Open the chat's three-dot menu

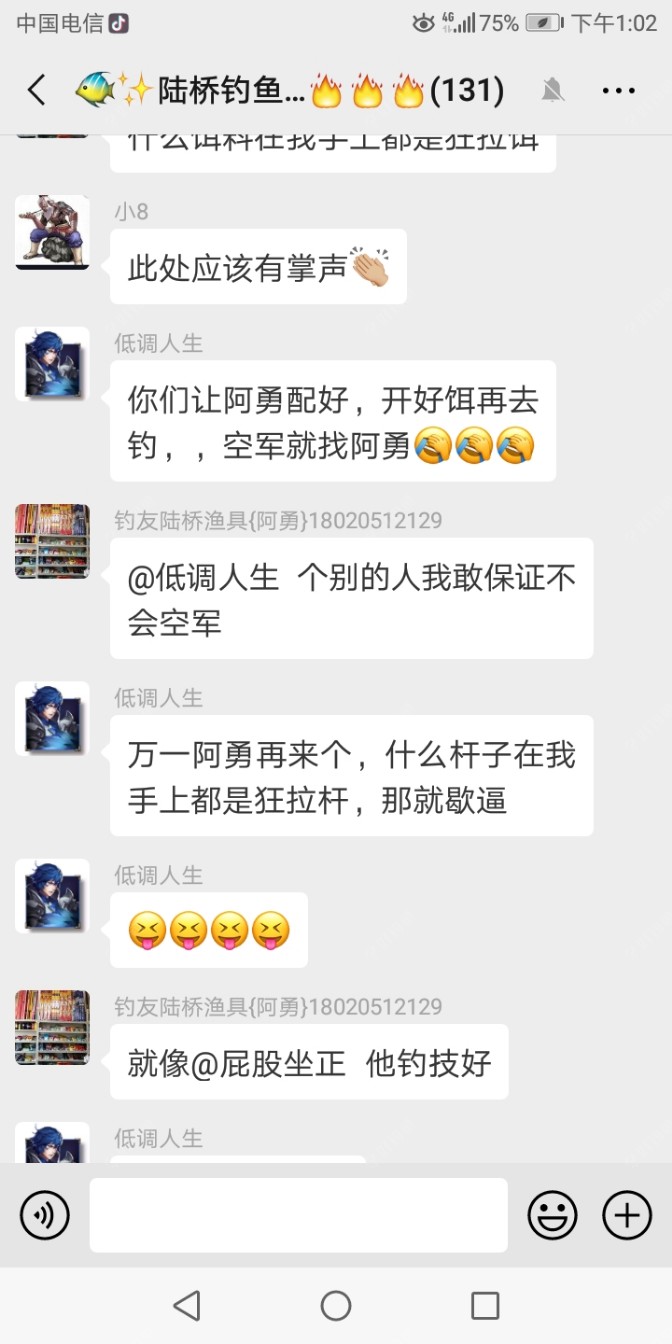[618, 91]
